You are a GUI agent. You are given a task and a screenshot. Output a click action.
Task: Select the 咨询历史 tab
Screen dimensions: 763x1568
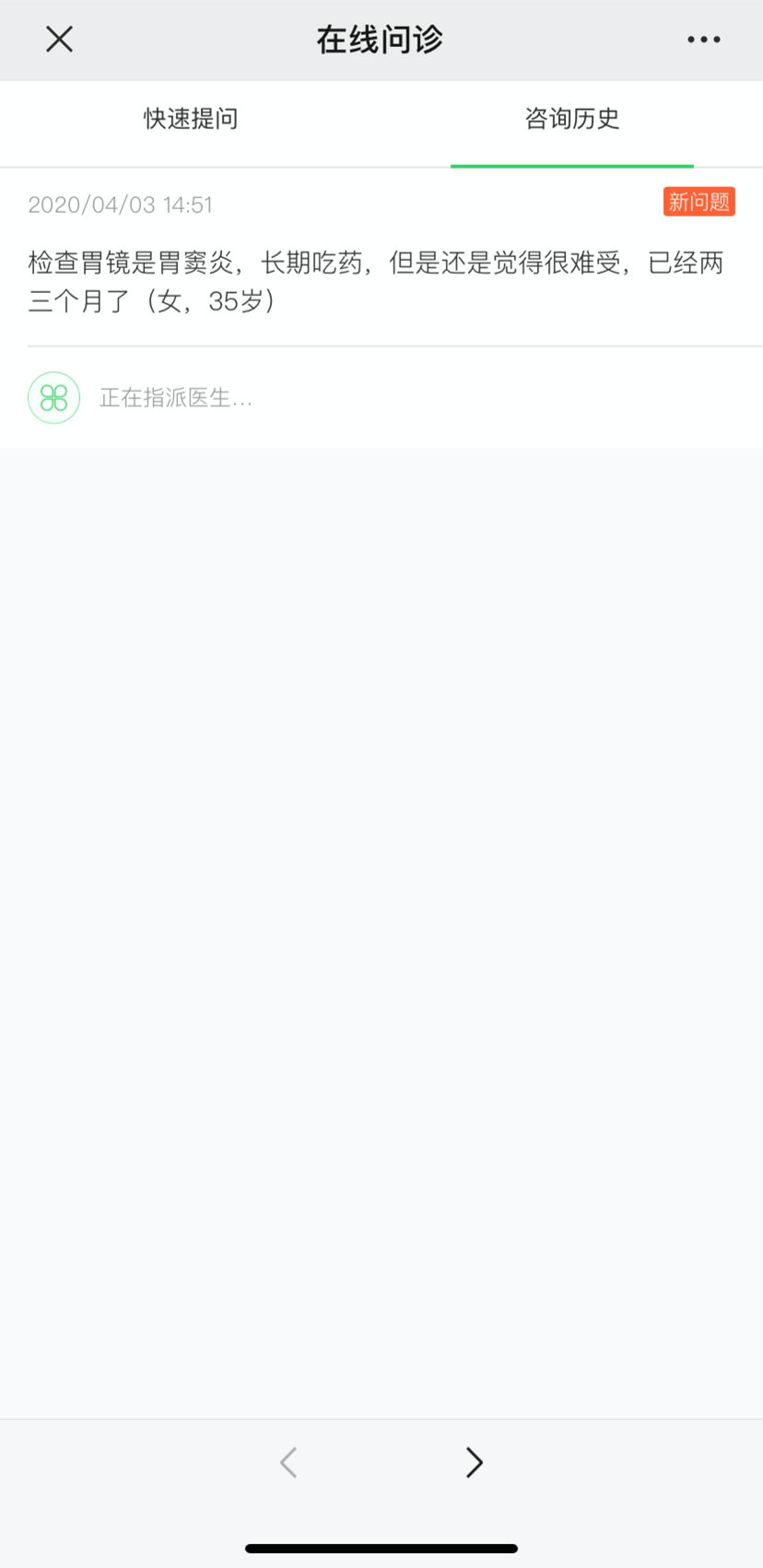coord(572,118)
